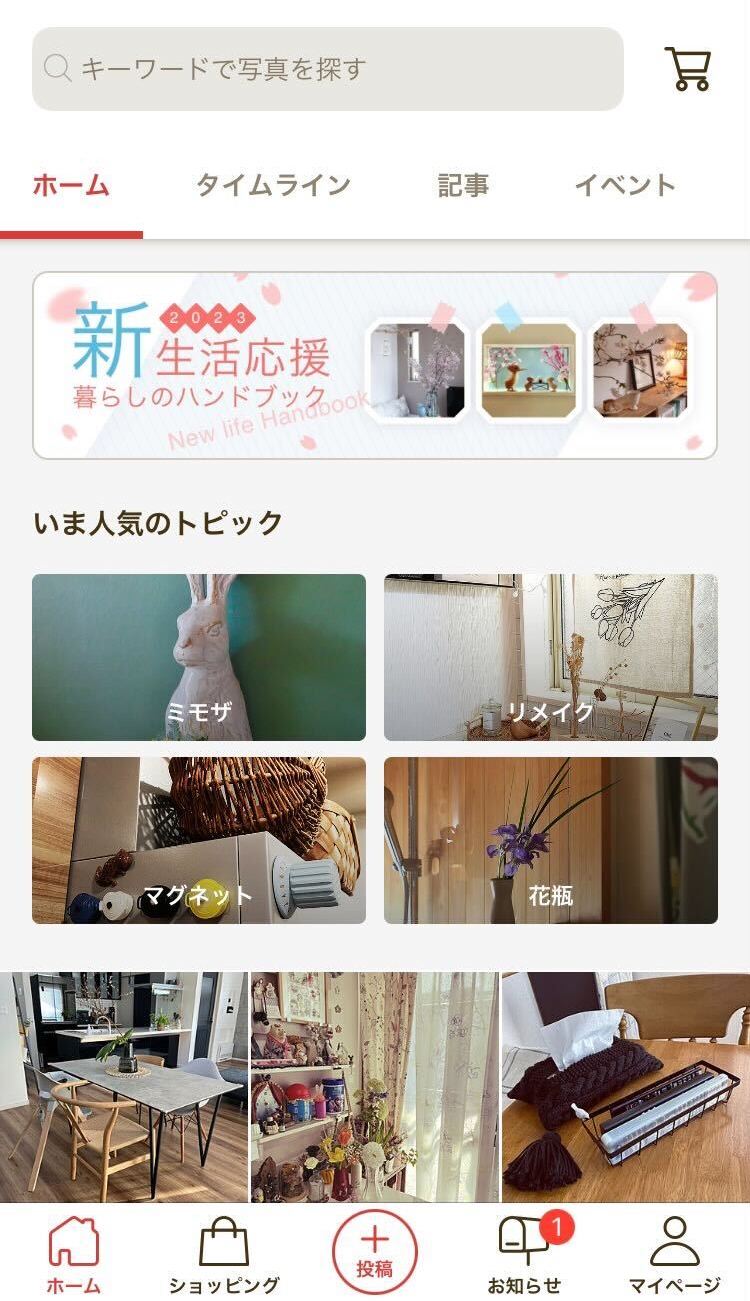View the floral curtain shelf photo
The width and height of the screenshot is (750, 1301).
coord(375,1087)
